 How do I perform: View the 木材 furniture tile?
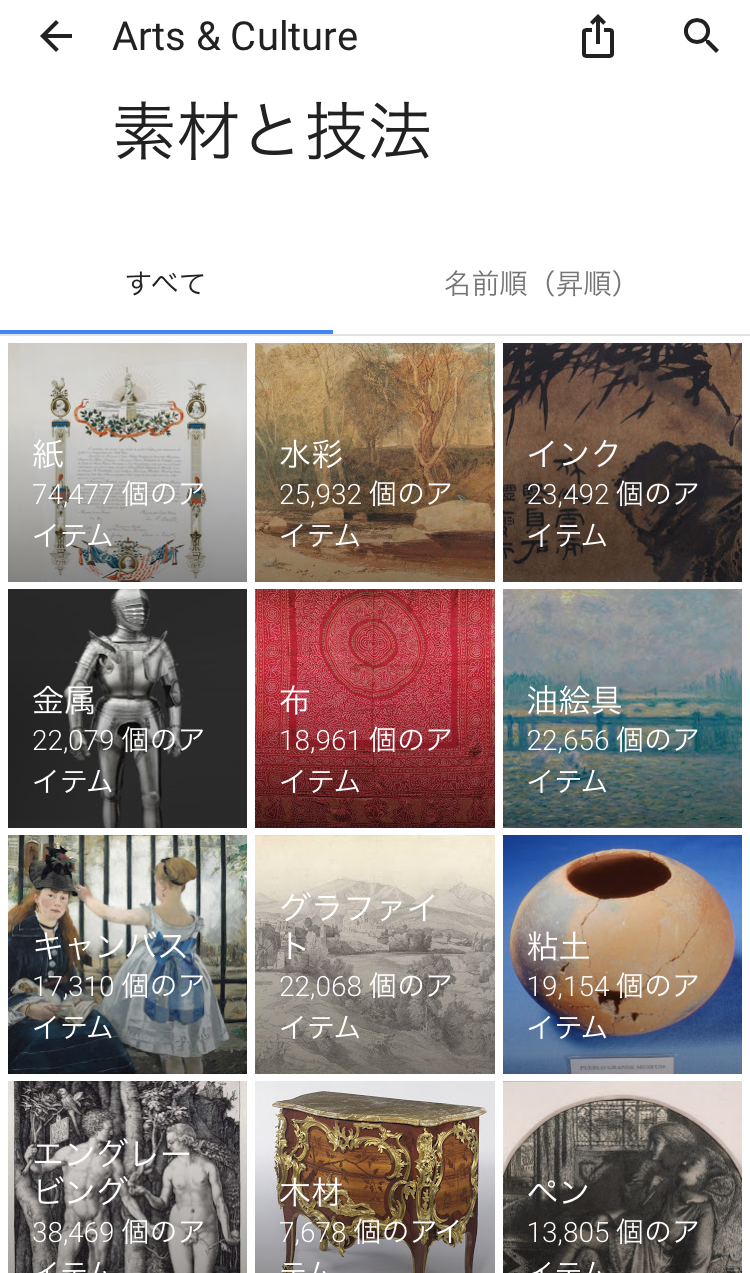(x=374, y=1175)
